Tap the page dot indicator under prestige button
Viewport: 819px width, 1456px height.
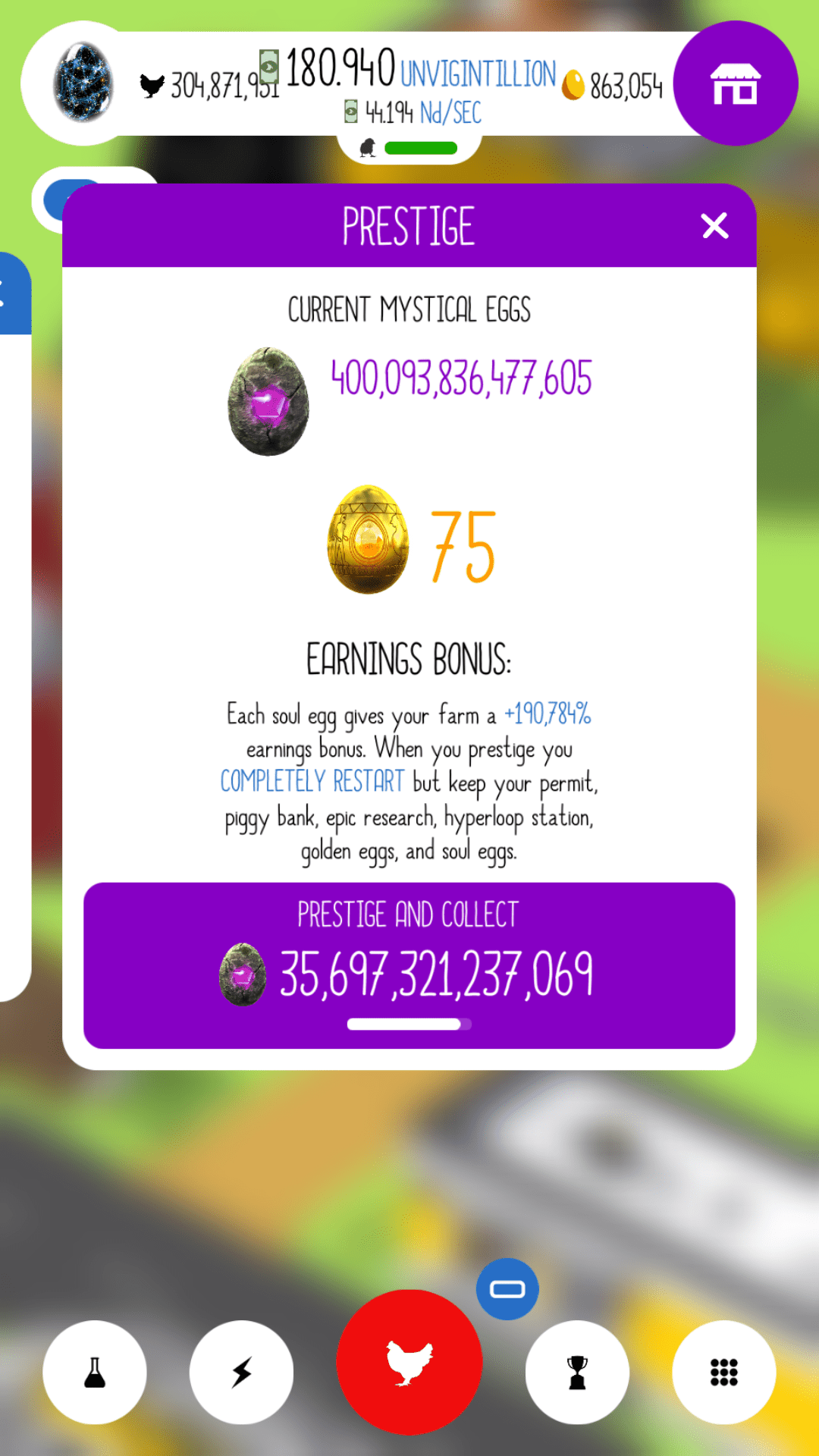[408, 1023]
